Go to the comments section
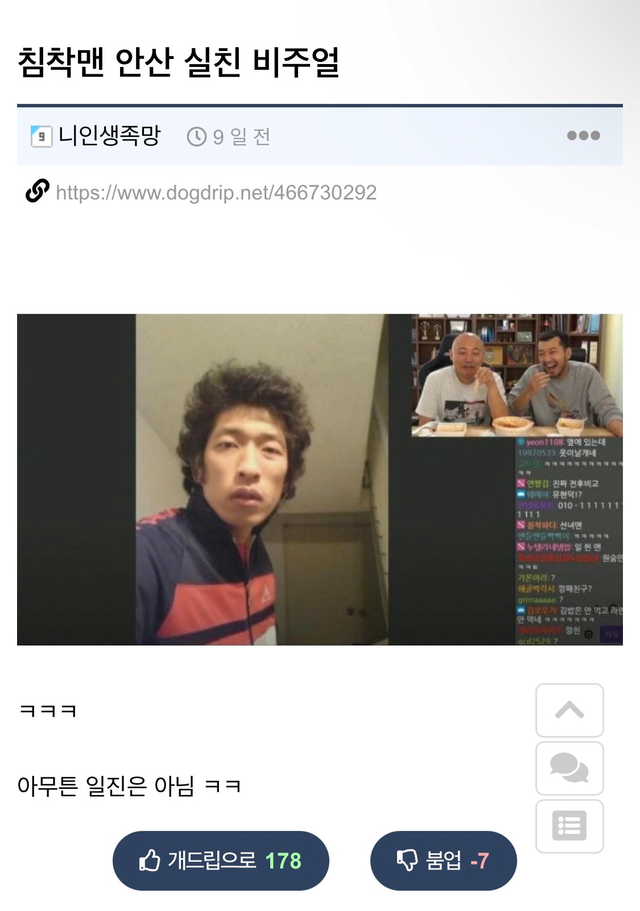 [x=569, y=768]
